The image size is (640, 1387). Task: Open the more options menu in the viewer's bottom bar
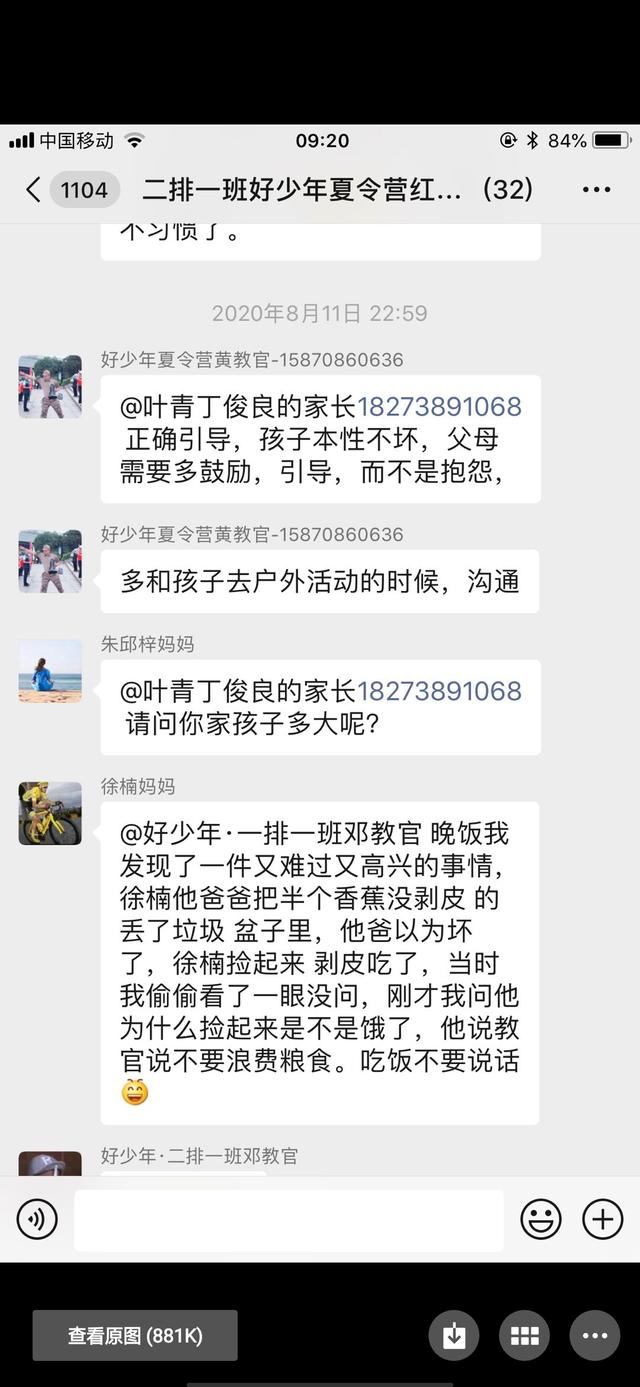tap(595, 1335)
